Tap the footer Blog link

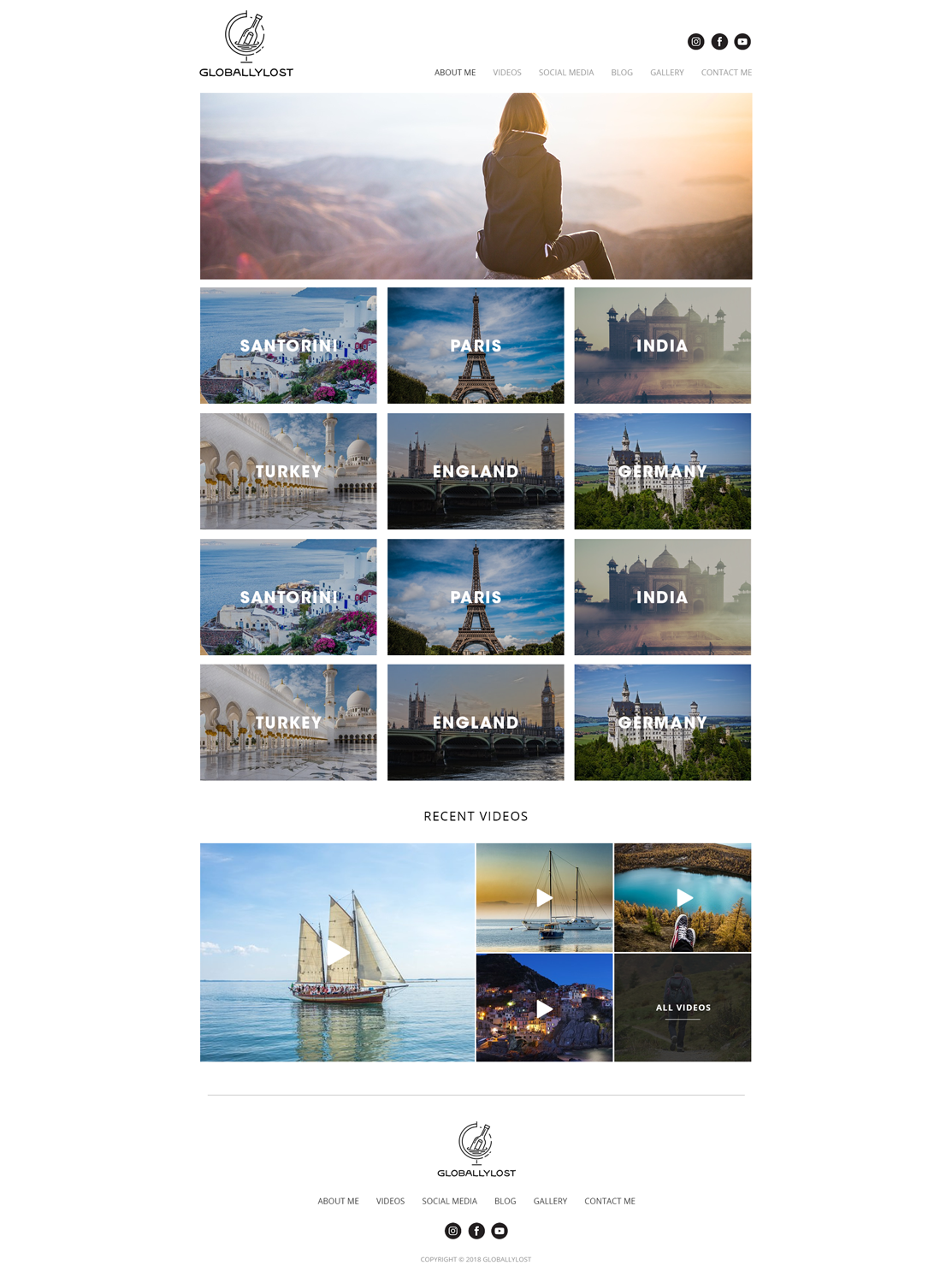point(506,1201)
